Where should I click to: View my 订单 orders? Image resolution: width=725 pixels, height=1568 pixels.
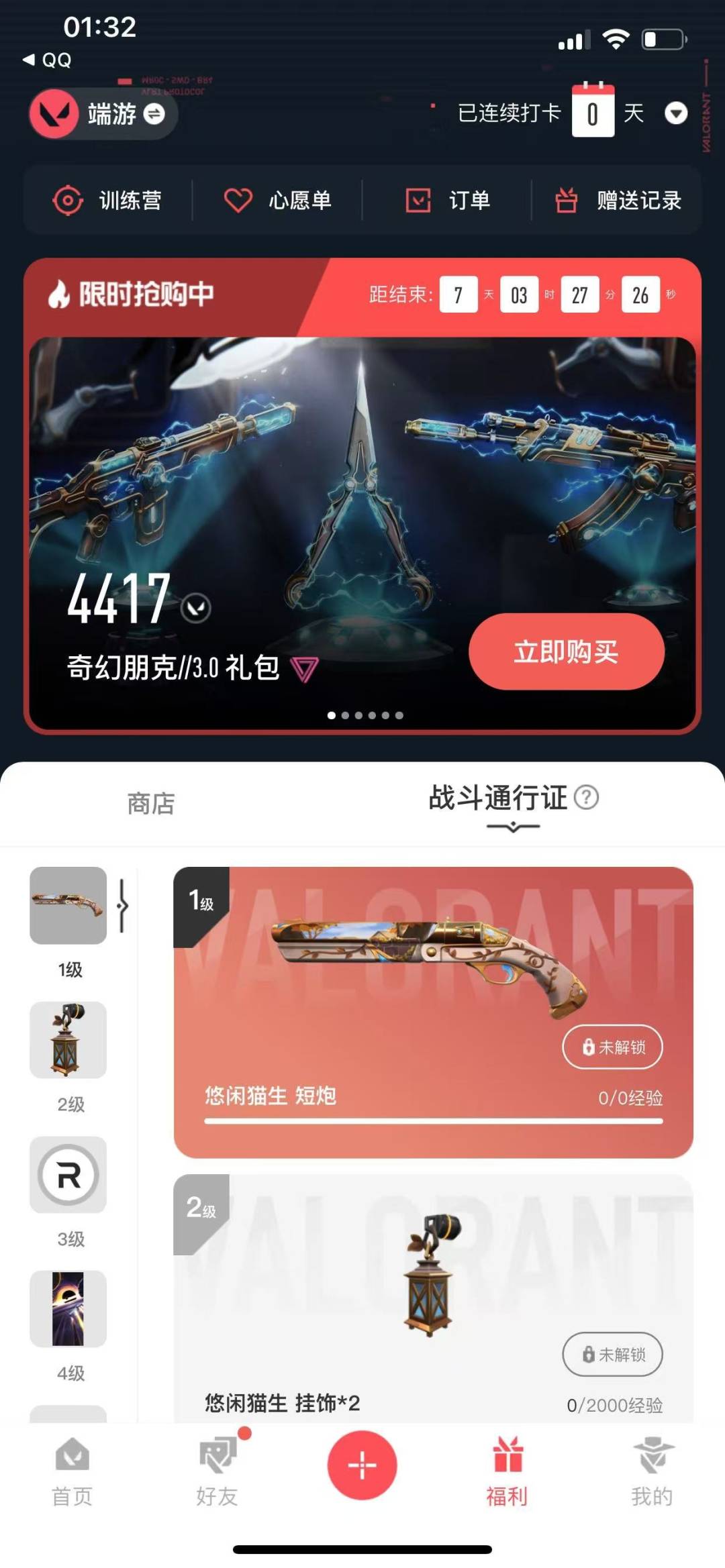point(448,200)
